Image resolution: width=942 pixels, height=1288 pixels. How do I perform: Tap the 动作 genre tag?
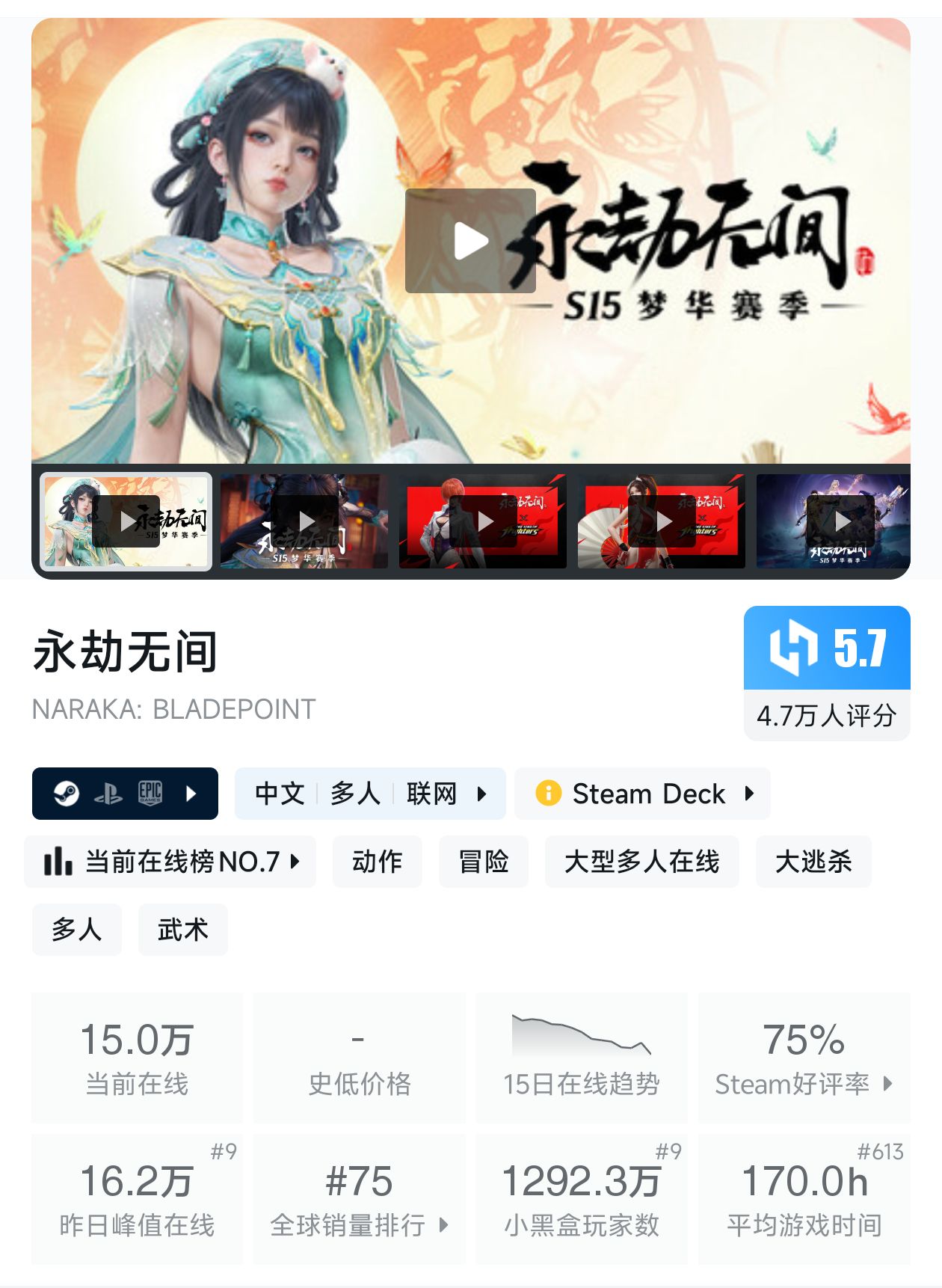pyautogui.click(x=377, y=862)
